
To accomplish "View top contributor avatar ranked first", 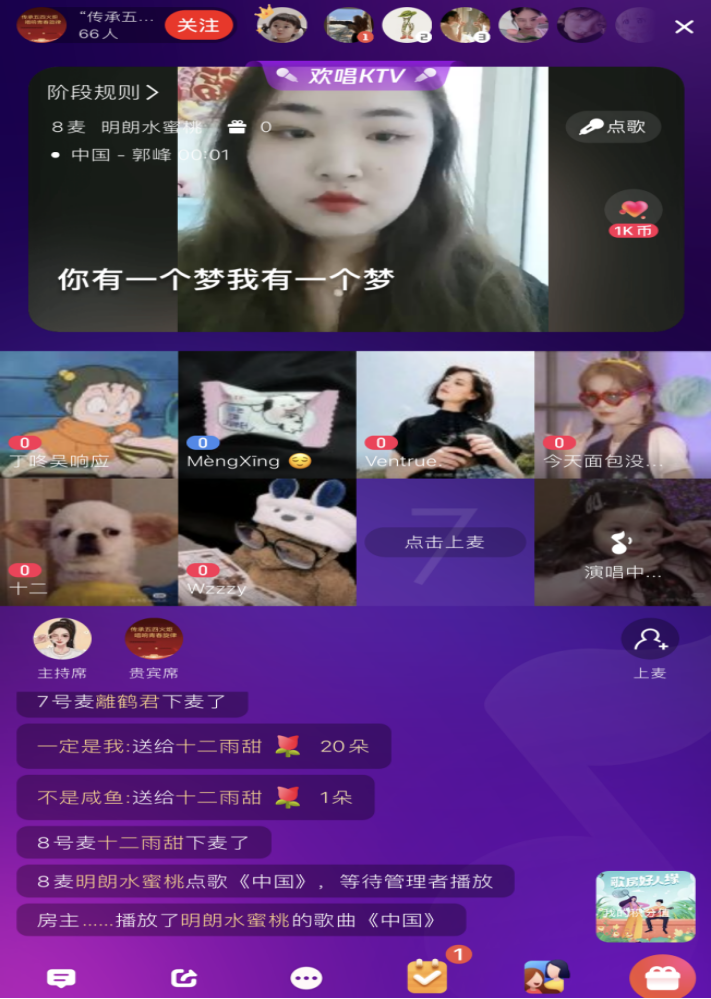I will 349,24.
